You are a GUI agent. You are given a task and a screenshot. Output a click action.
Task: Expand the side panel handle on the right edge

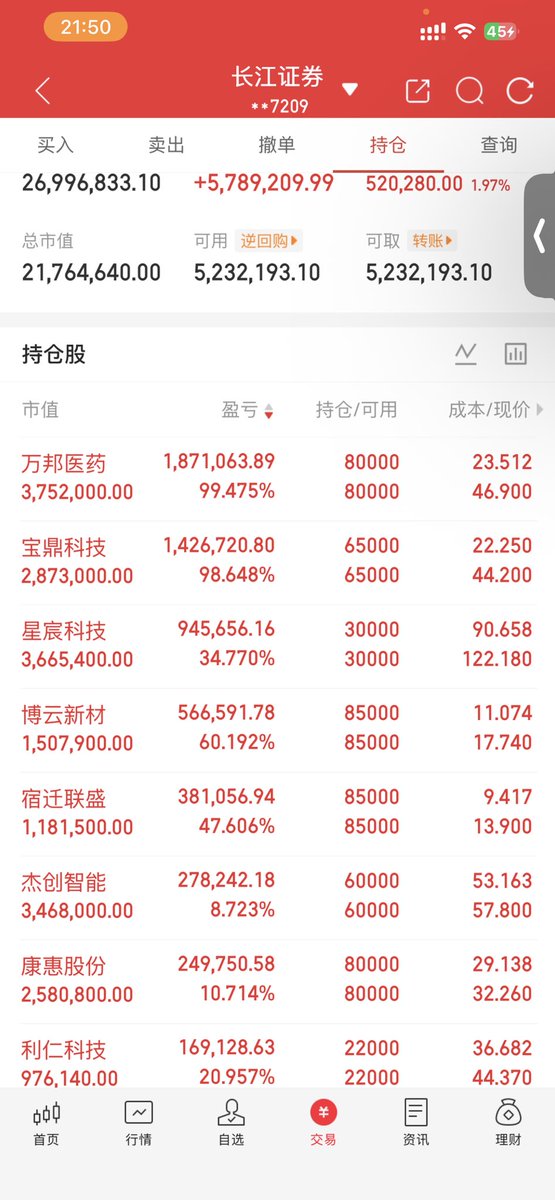pos(540,236)
